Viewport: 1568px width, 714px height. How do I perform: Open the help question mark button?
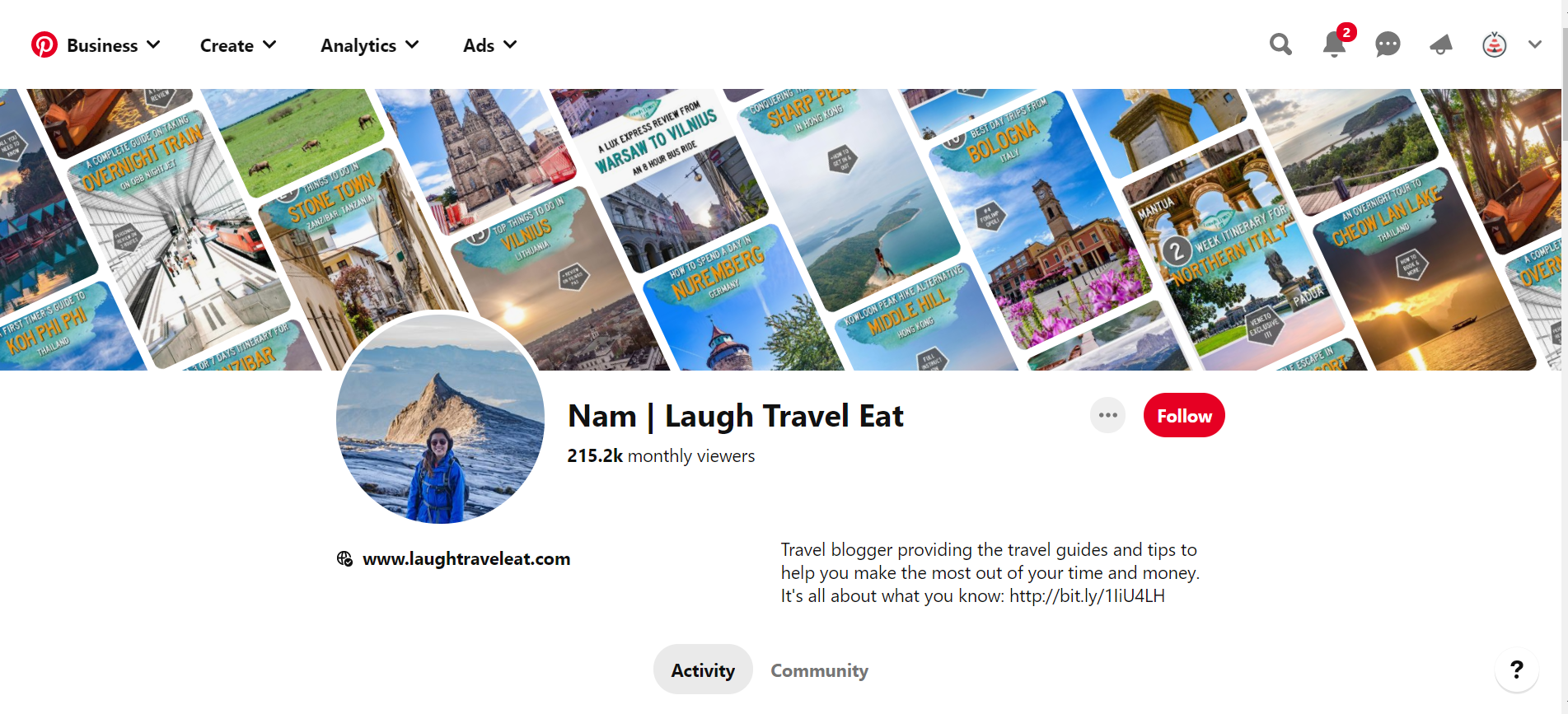(x=1516, y=670)
